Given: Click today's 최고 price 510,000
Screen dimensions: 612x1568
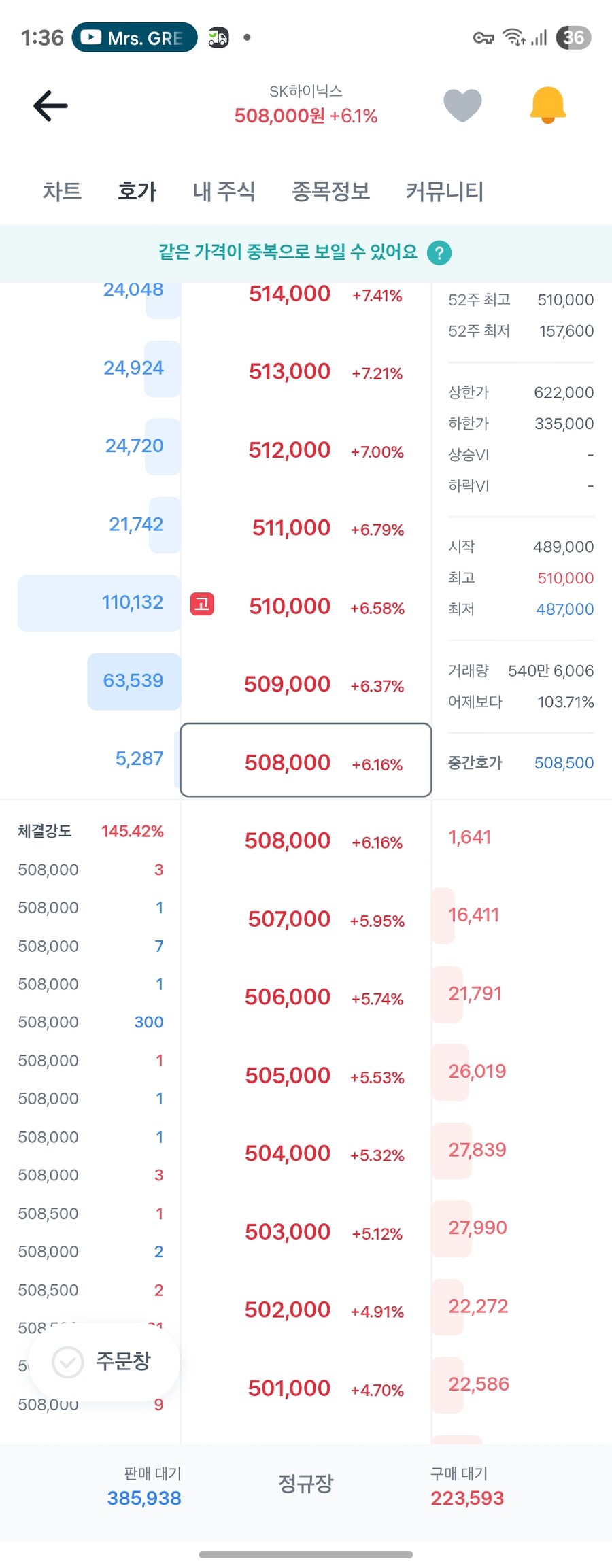Looking at the screenshot, I should pos(566,577).
